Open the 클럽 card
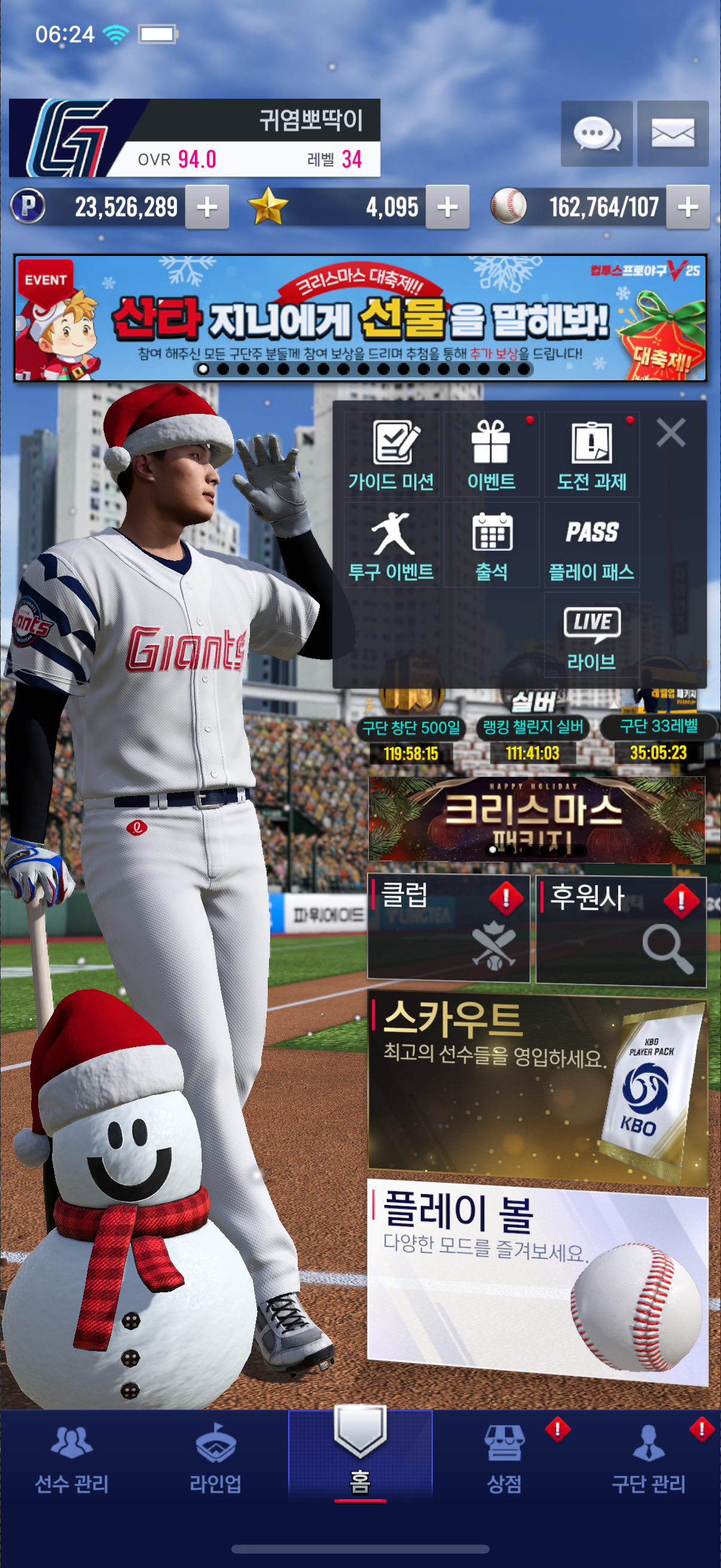 (448, 928)
